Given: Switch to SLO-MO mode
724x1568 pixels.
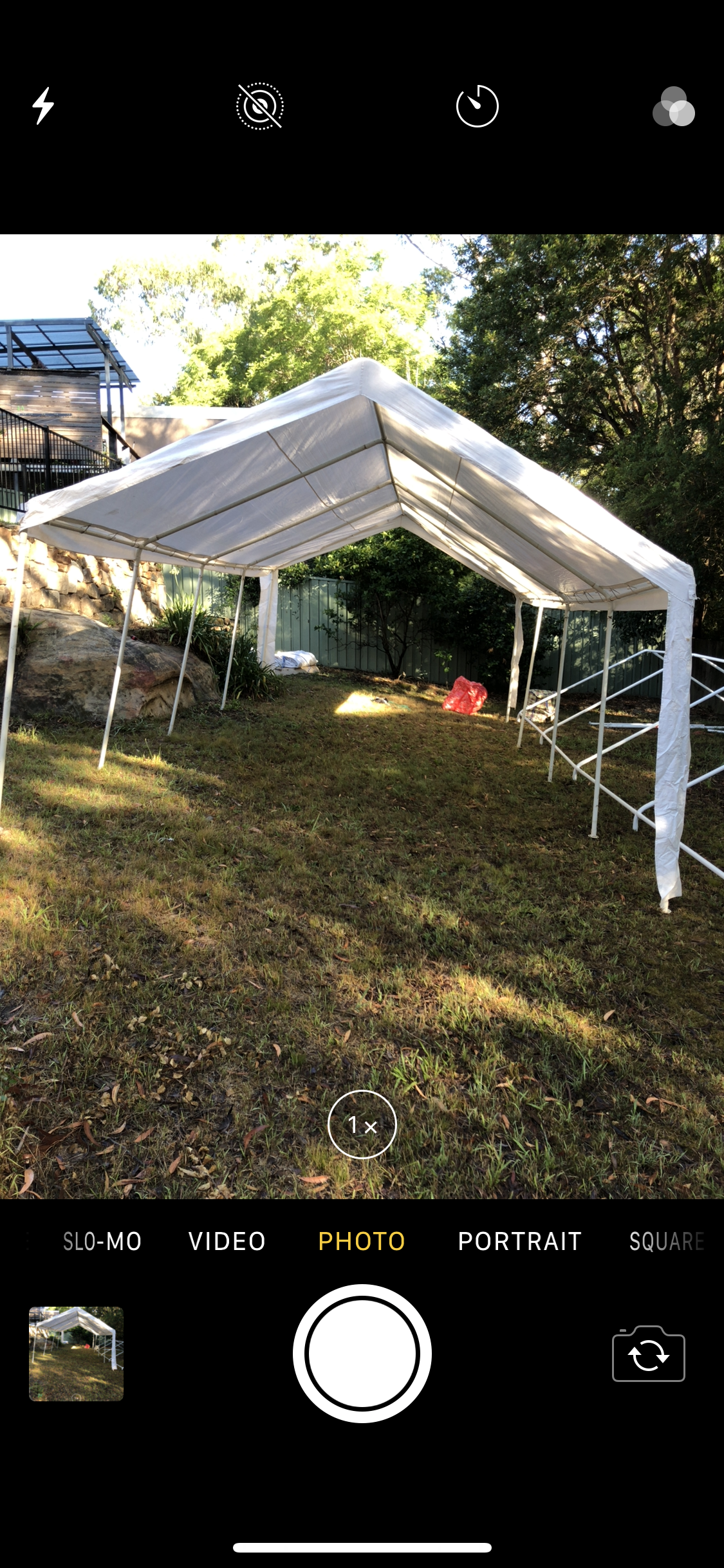Looking at the screenshot, I should pos(102,1241).
